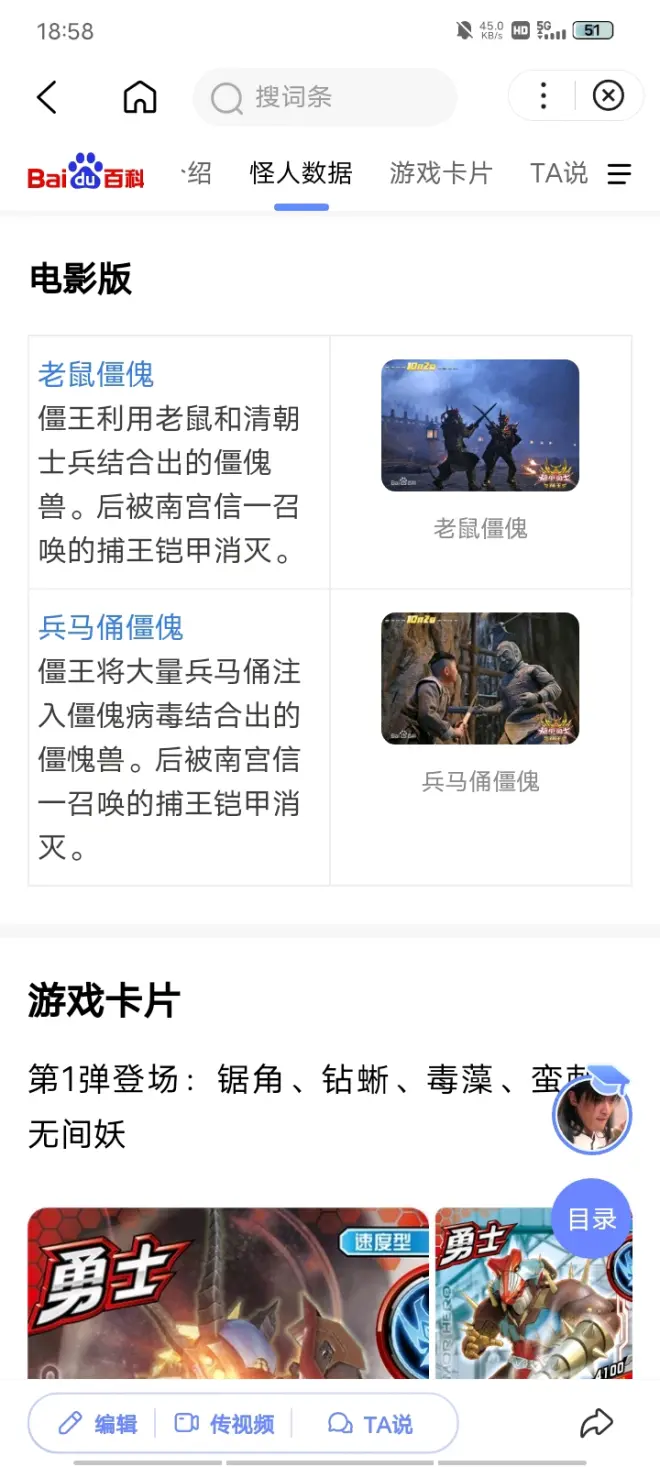This screenshot has width=660, height=1467.
Task: Close the mini program with X
Action: (608, 96)
